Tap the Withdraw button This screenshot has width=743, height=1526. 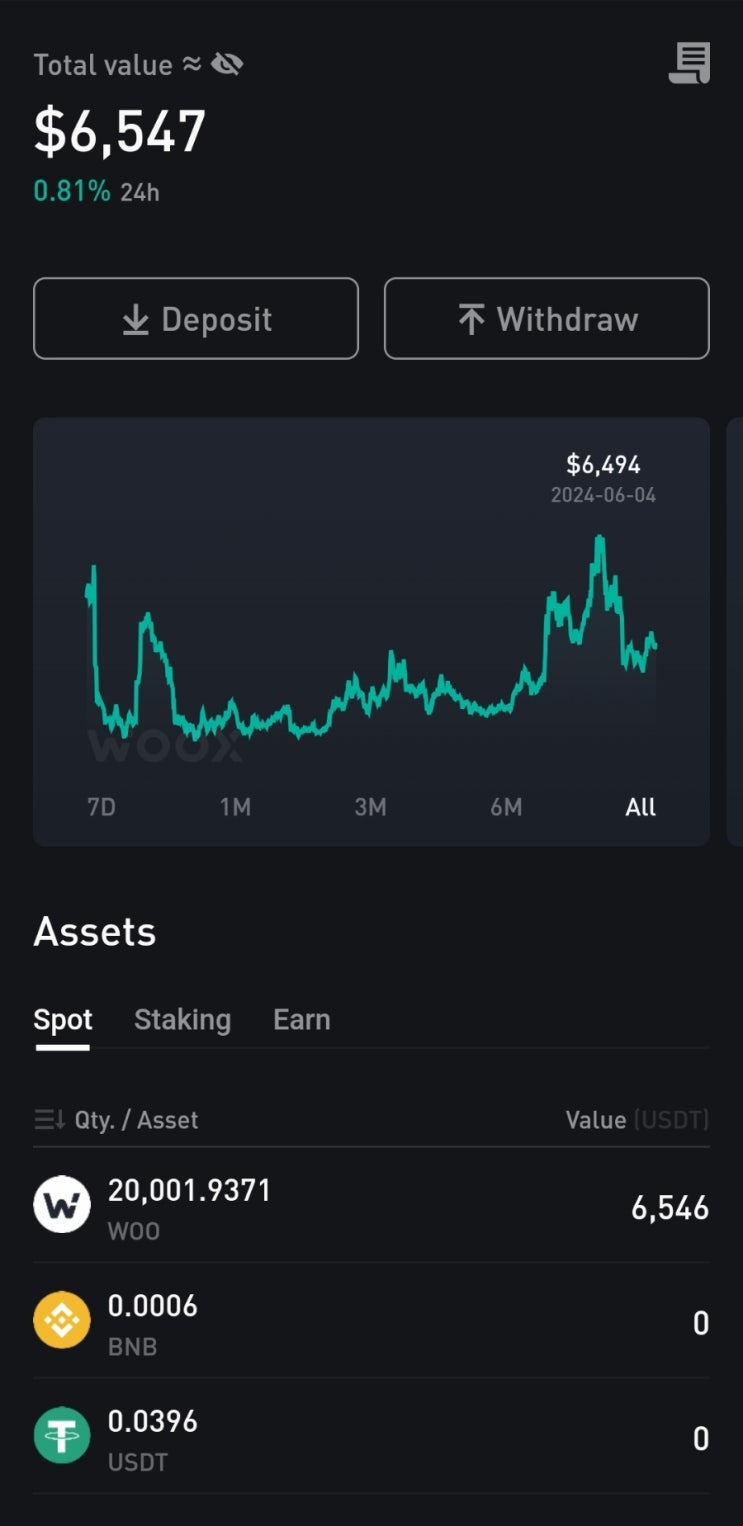(547, 319)
